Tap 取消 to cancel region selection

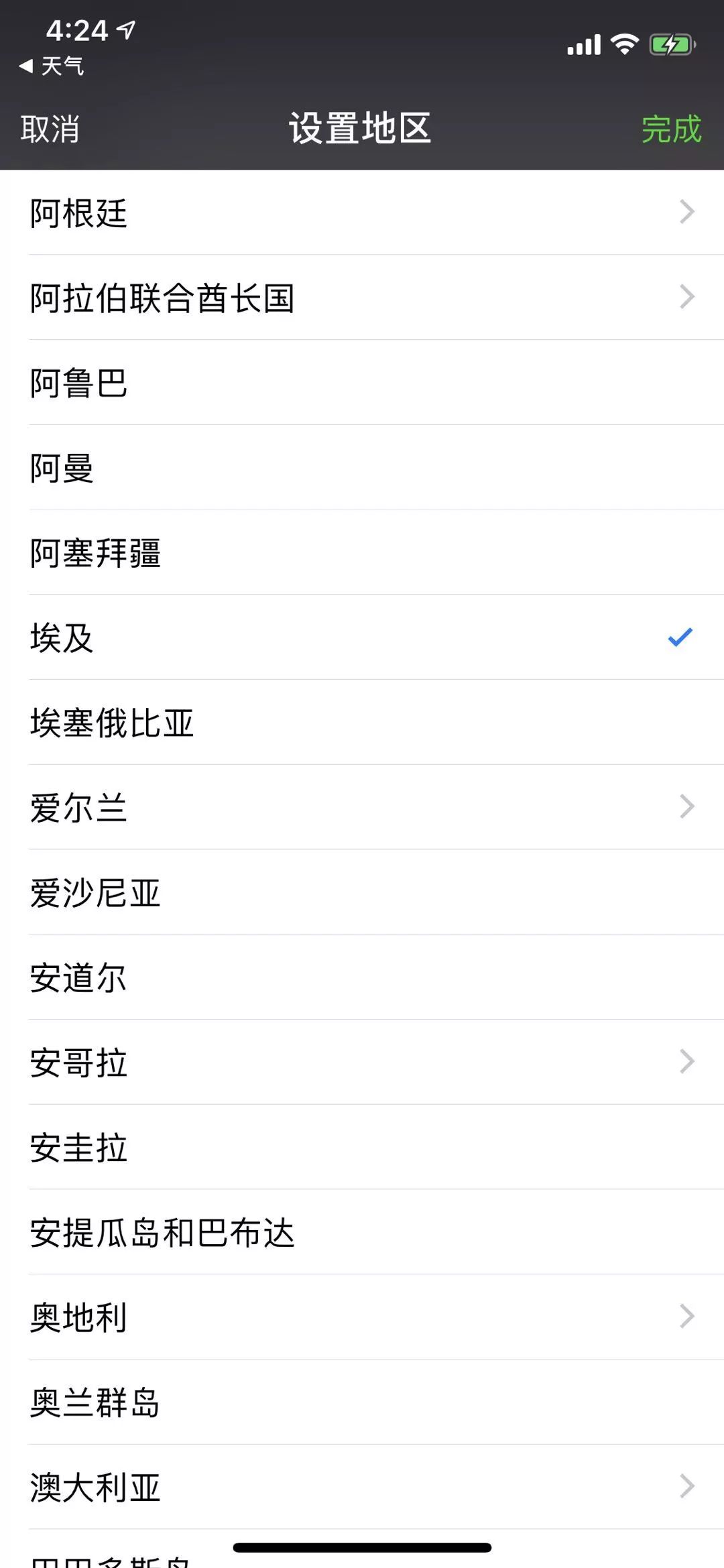50,129
